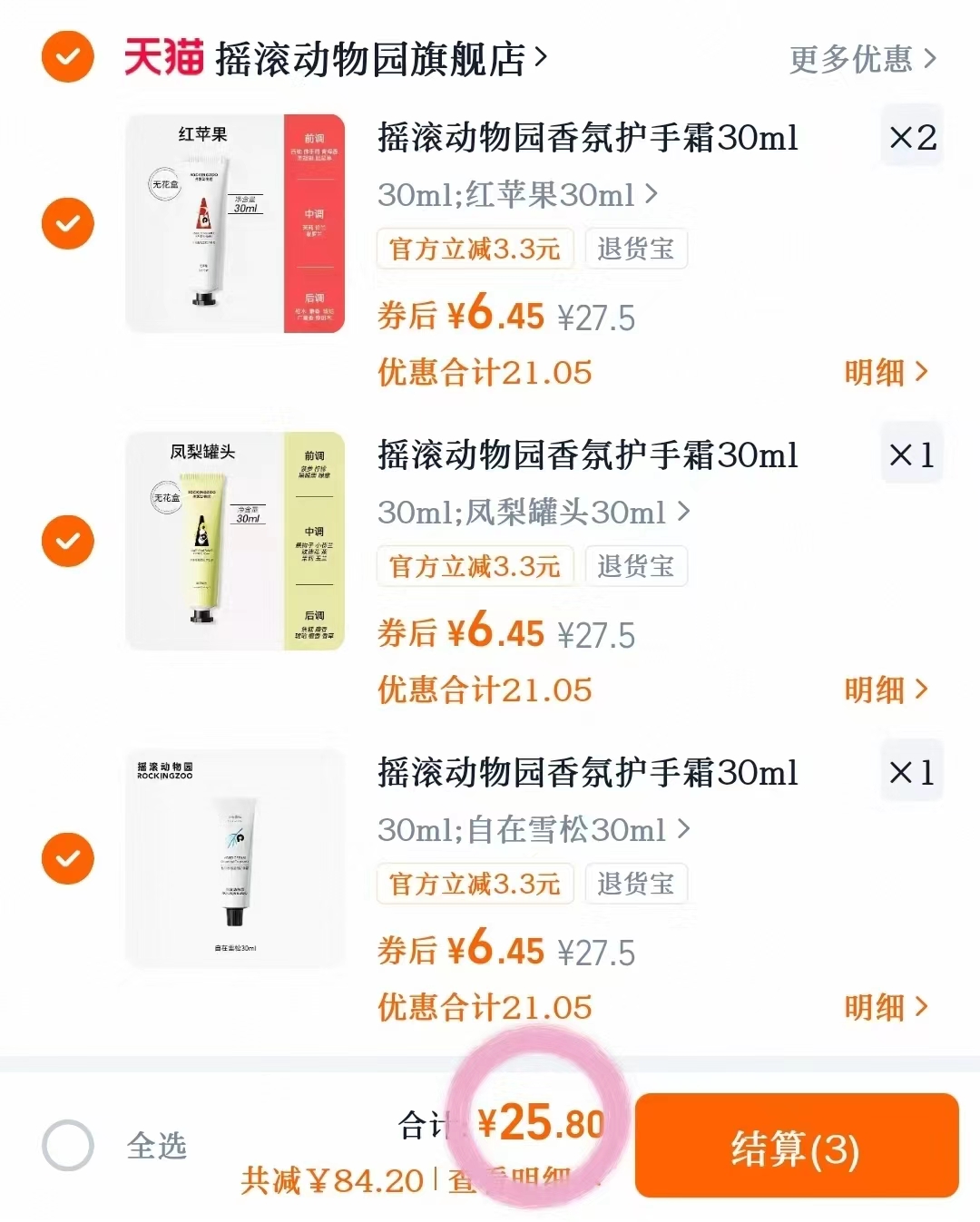Click the 凤梨罐头 hand cream thumbnail
980x1222 pixels.
click(234, 541)
